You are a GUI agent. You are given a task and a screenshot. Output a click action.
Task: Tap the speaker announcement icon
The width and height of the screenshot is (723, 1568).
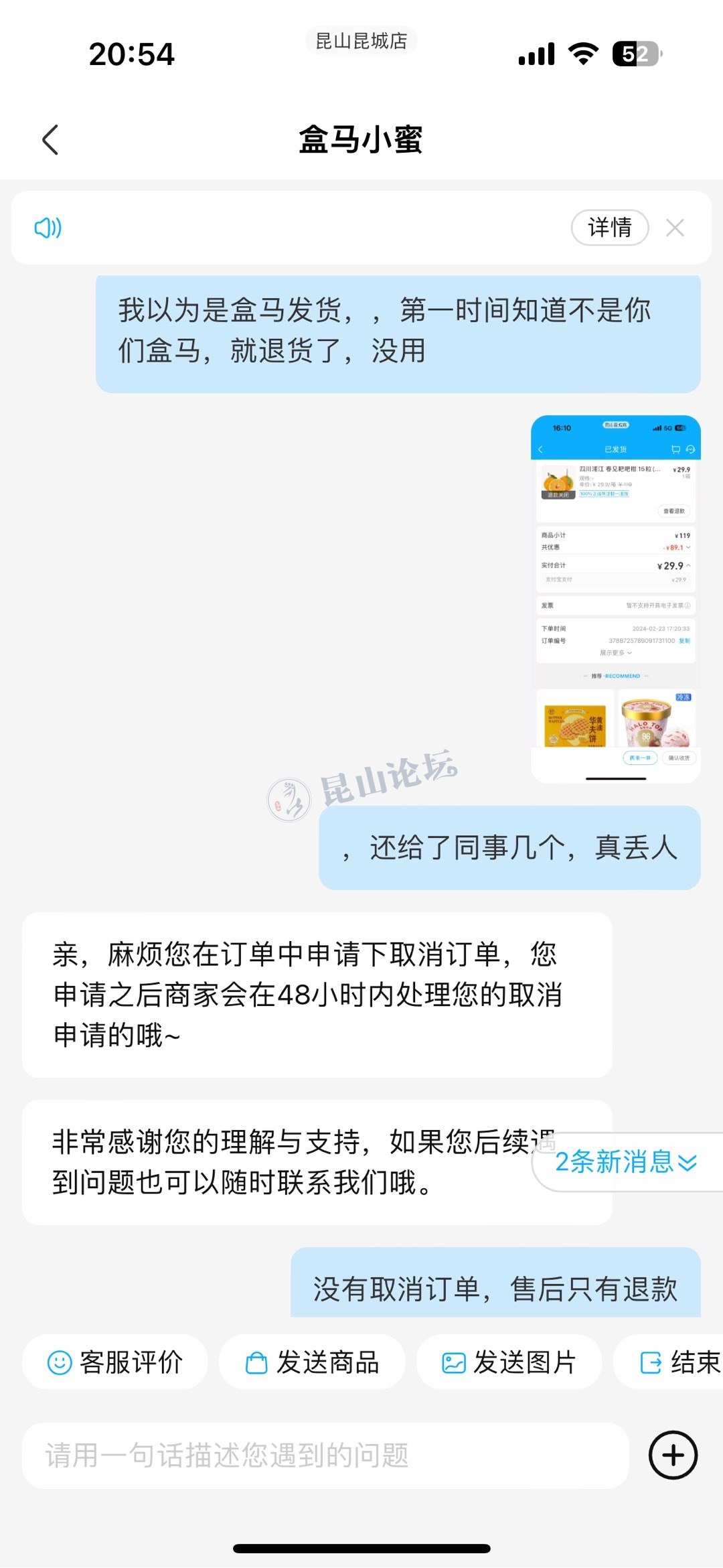[48, 228]
